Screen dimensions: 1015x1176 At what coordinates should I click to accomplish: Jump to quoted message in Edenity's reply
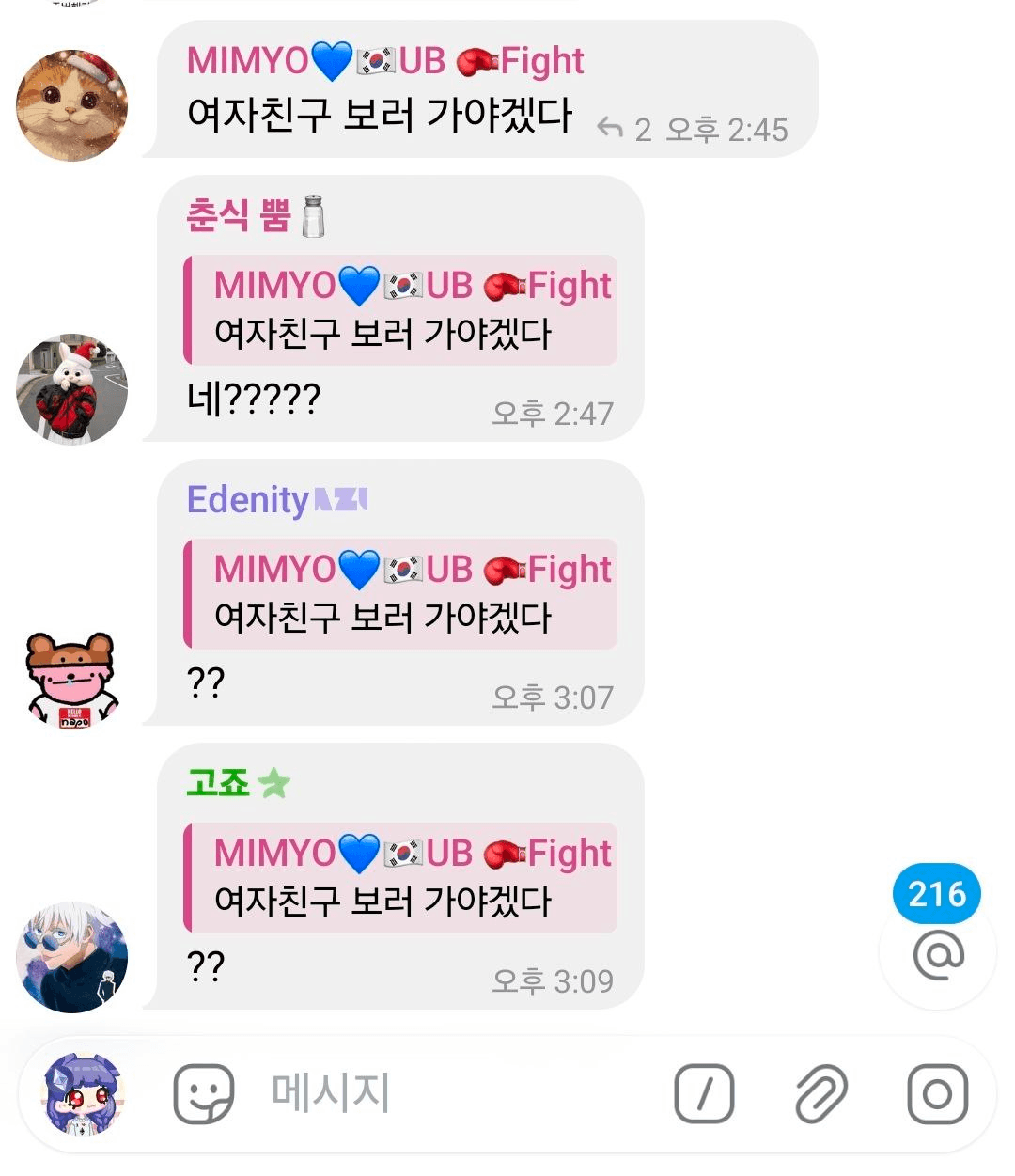click(x=400, y=594)
